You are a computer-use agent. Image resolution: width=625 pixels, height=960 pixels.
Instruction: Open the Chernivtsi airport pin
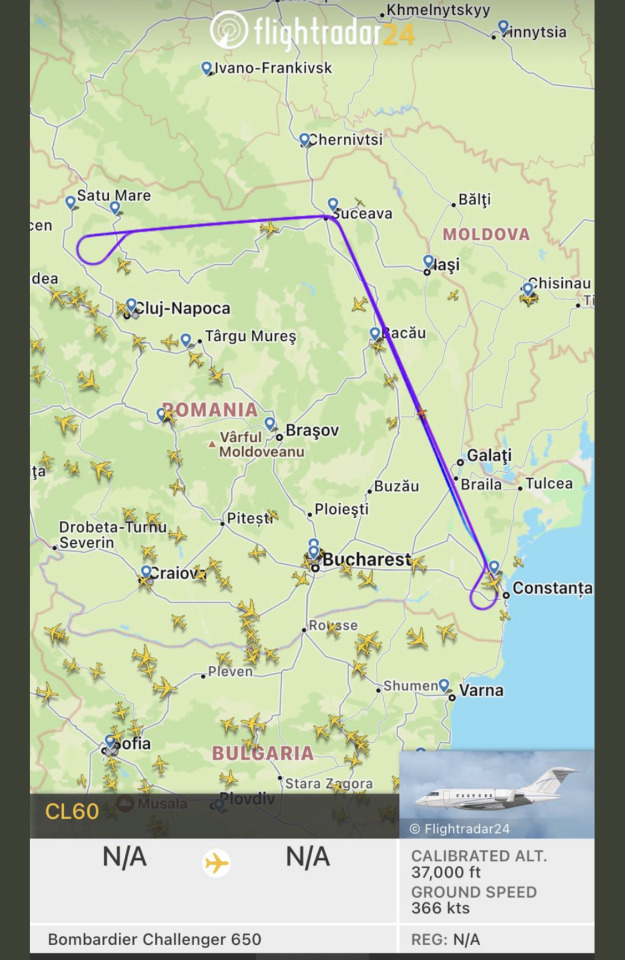[x=305, y=140]
